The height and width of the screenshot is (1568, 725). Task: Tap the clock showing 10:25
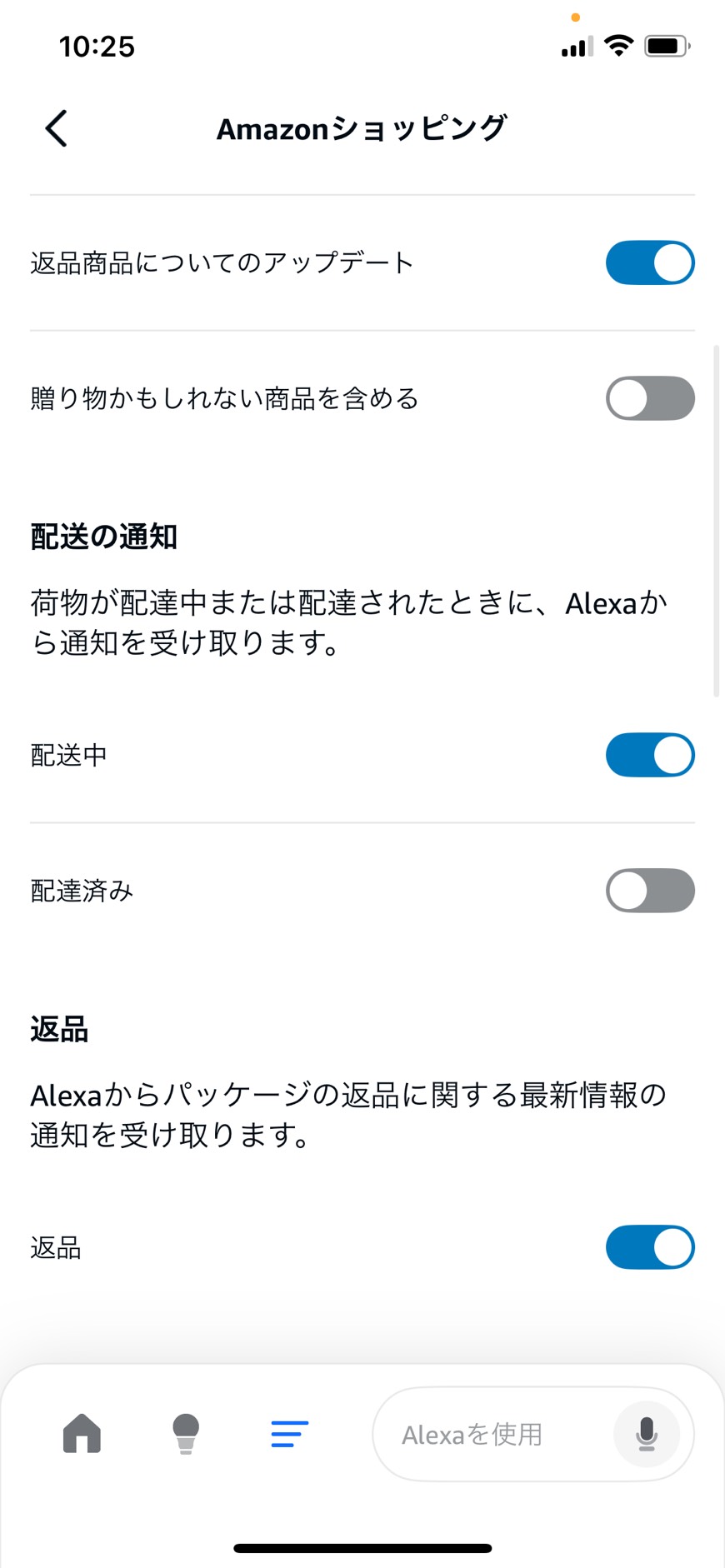tap(97, 47)
